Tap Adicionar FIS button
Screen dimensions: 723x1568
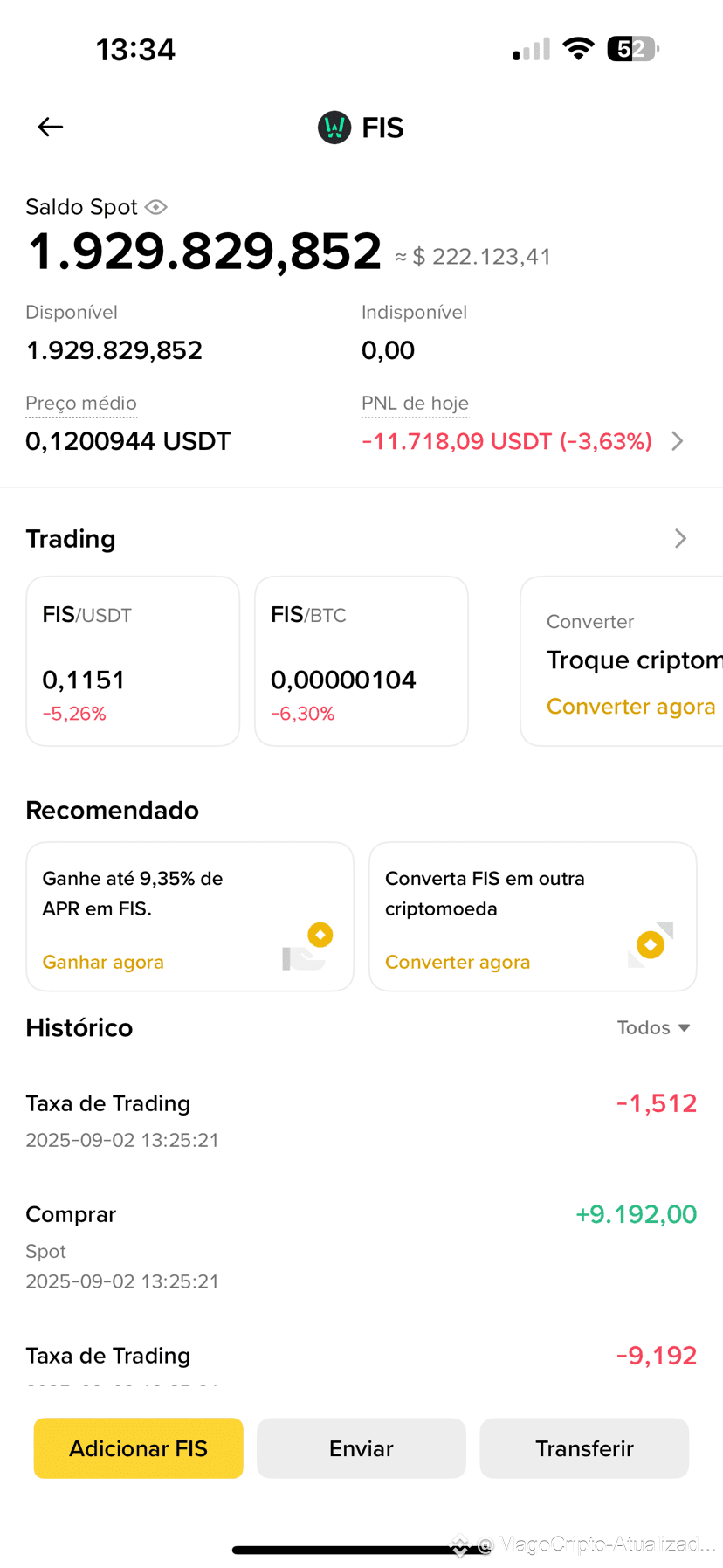139,1448
